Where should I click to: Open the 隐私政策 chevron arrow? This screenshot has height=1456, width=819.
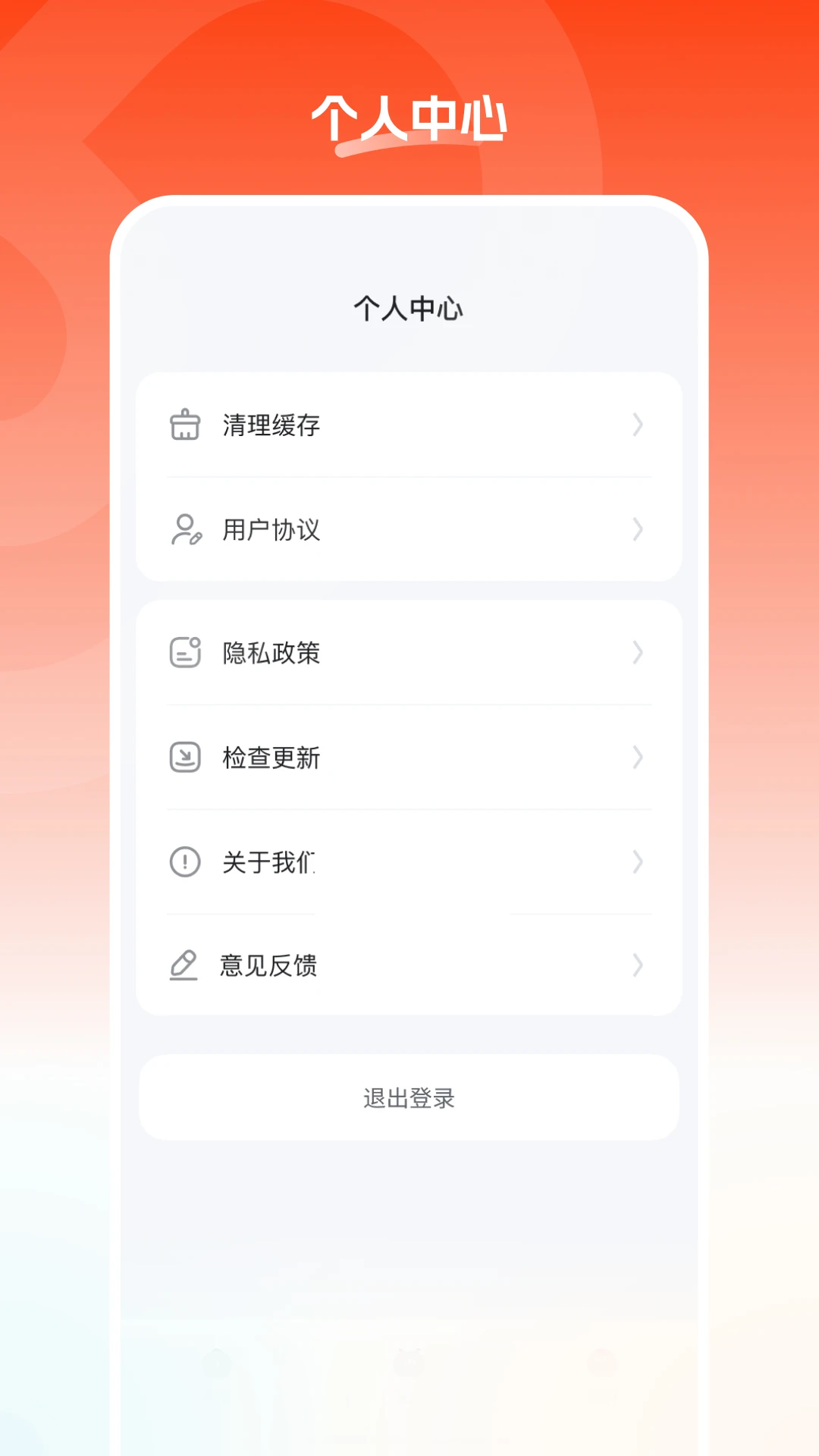pos(638,653)
